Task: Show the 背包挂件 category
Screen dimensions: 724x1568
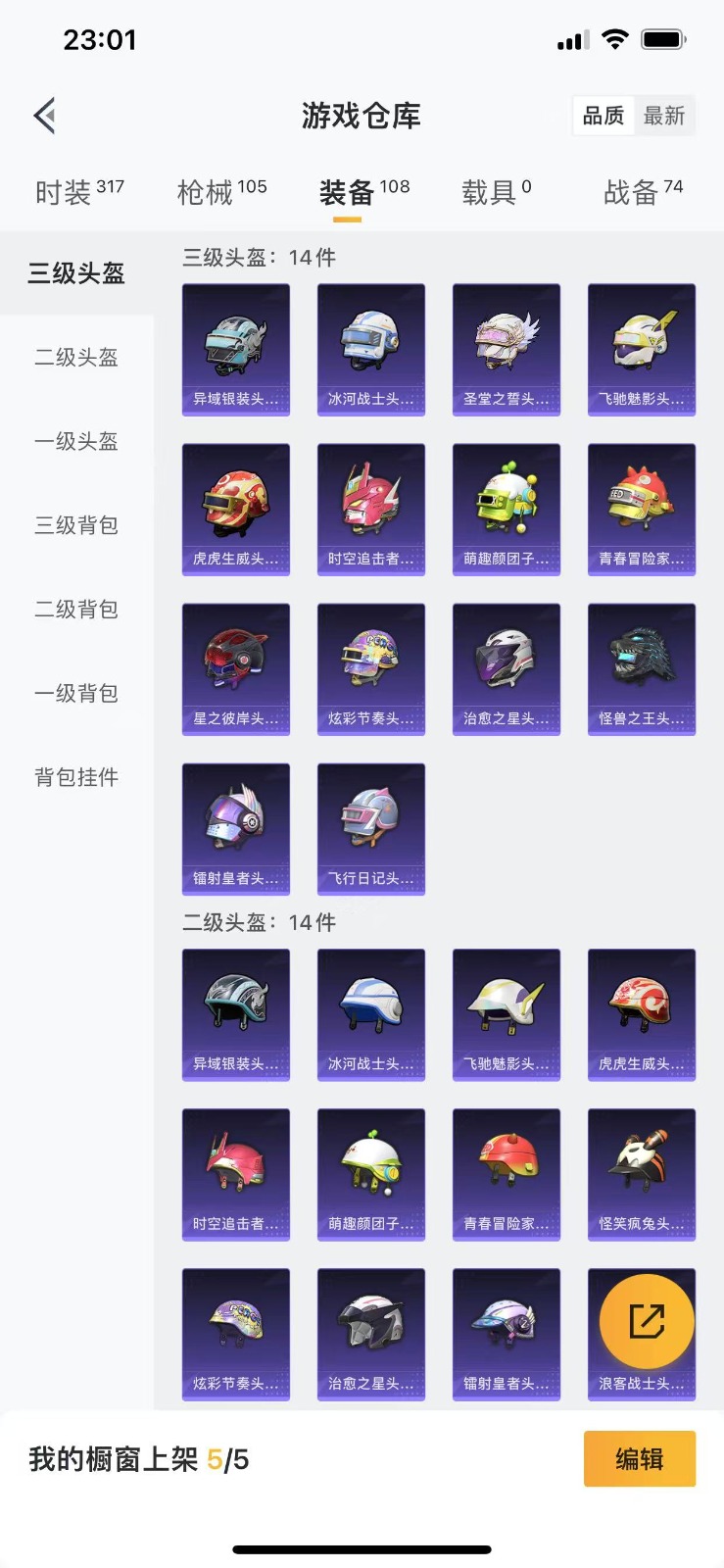Action: 76,778
